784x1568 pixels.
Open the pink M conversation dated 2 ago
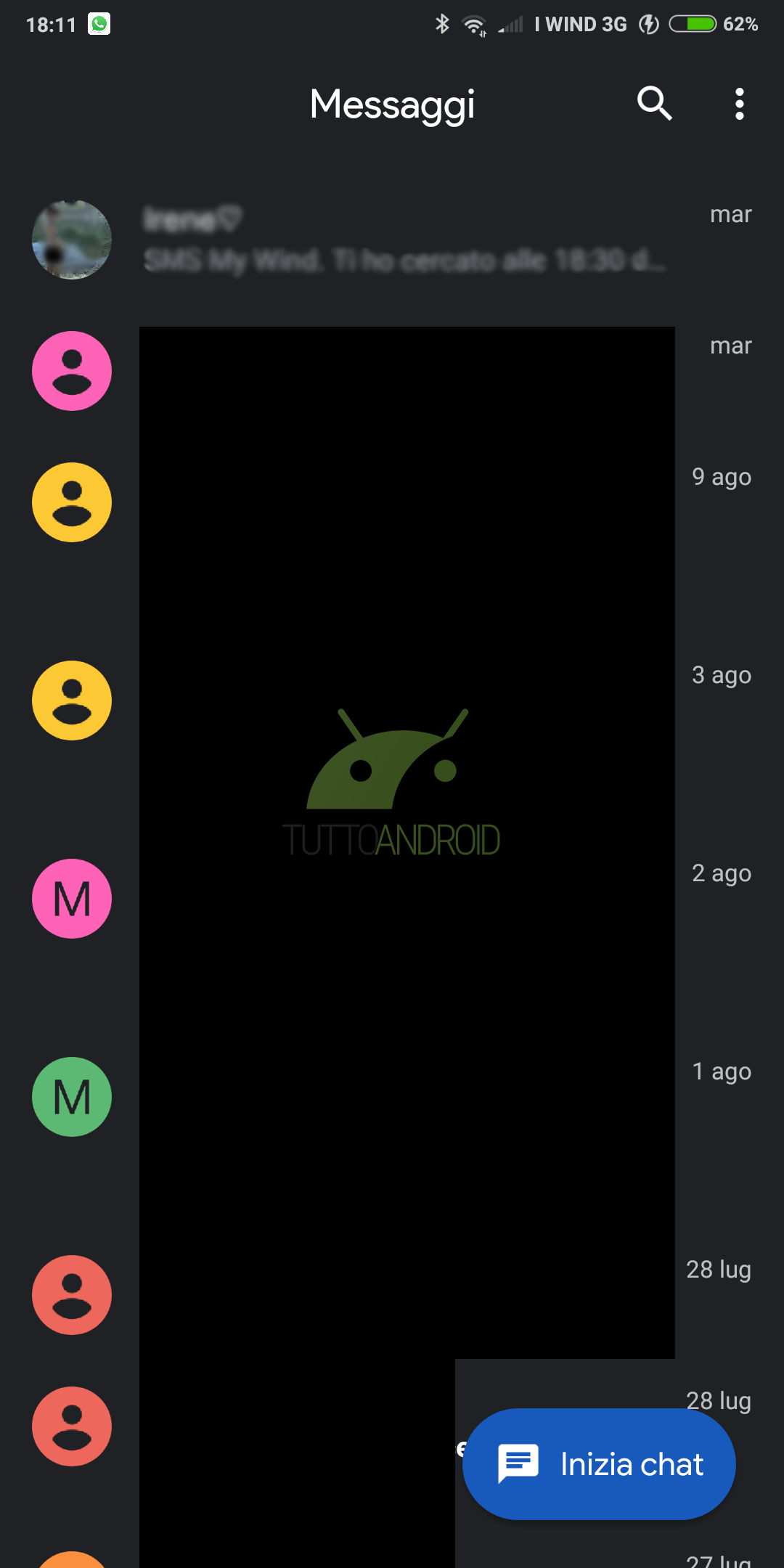point(392,899)
